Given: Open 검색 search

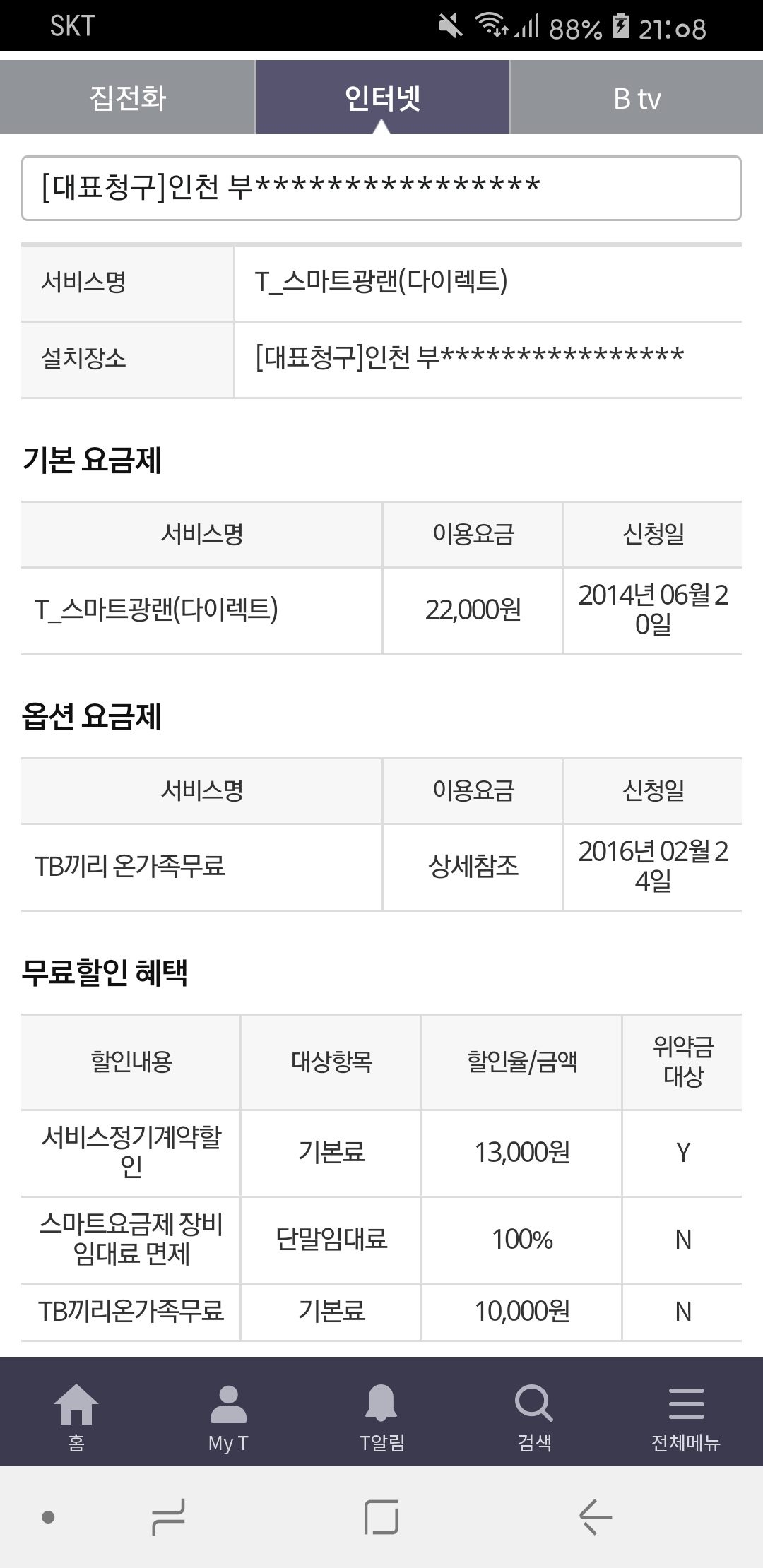Looking at the screenshot, I should pos(534,1416).
